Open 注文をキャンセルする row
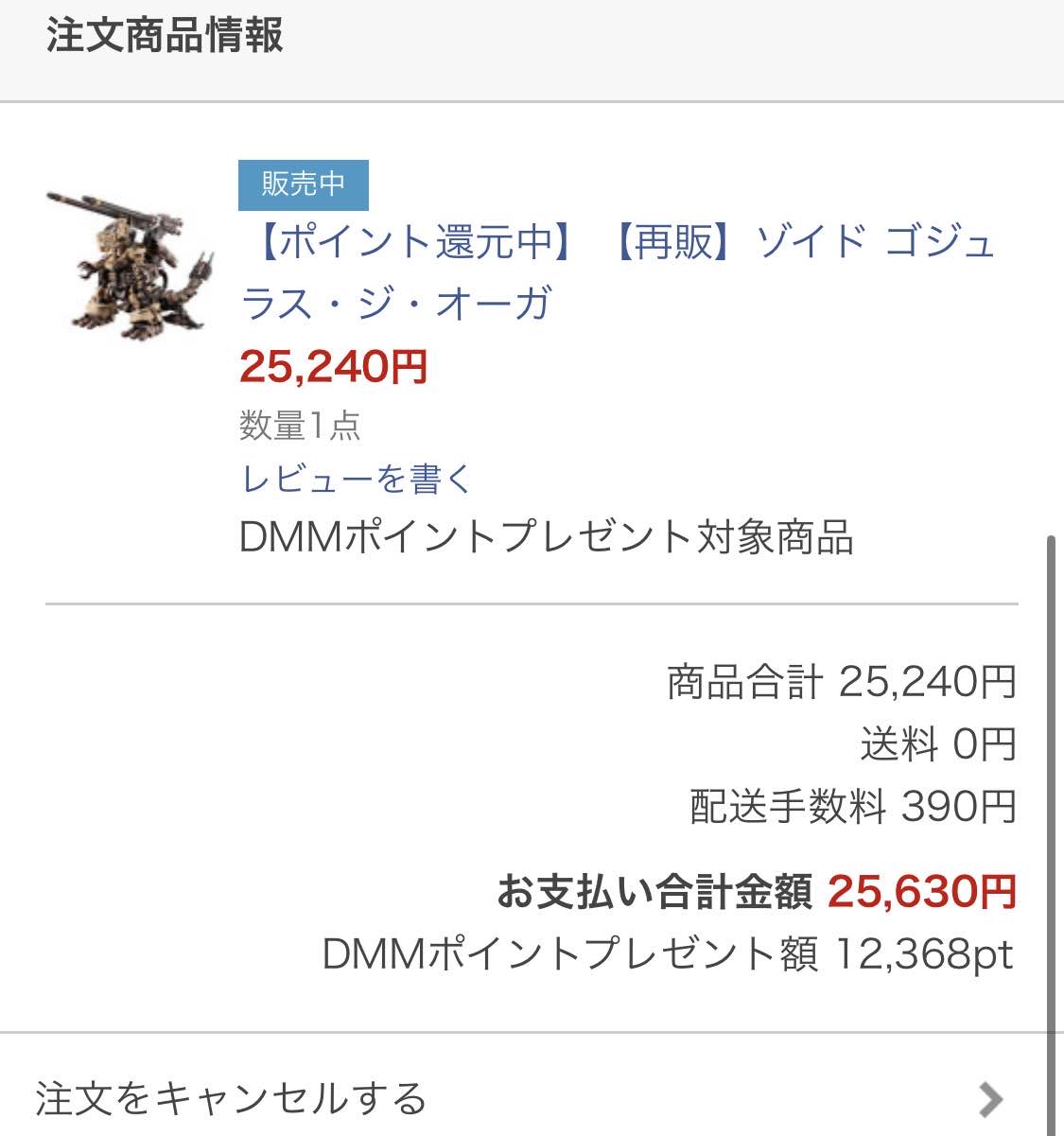This screenshot has width=1064, height=1136. [530, 1097]
